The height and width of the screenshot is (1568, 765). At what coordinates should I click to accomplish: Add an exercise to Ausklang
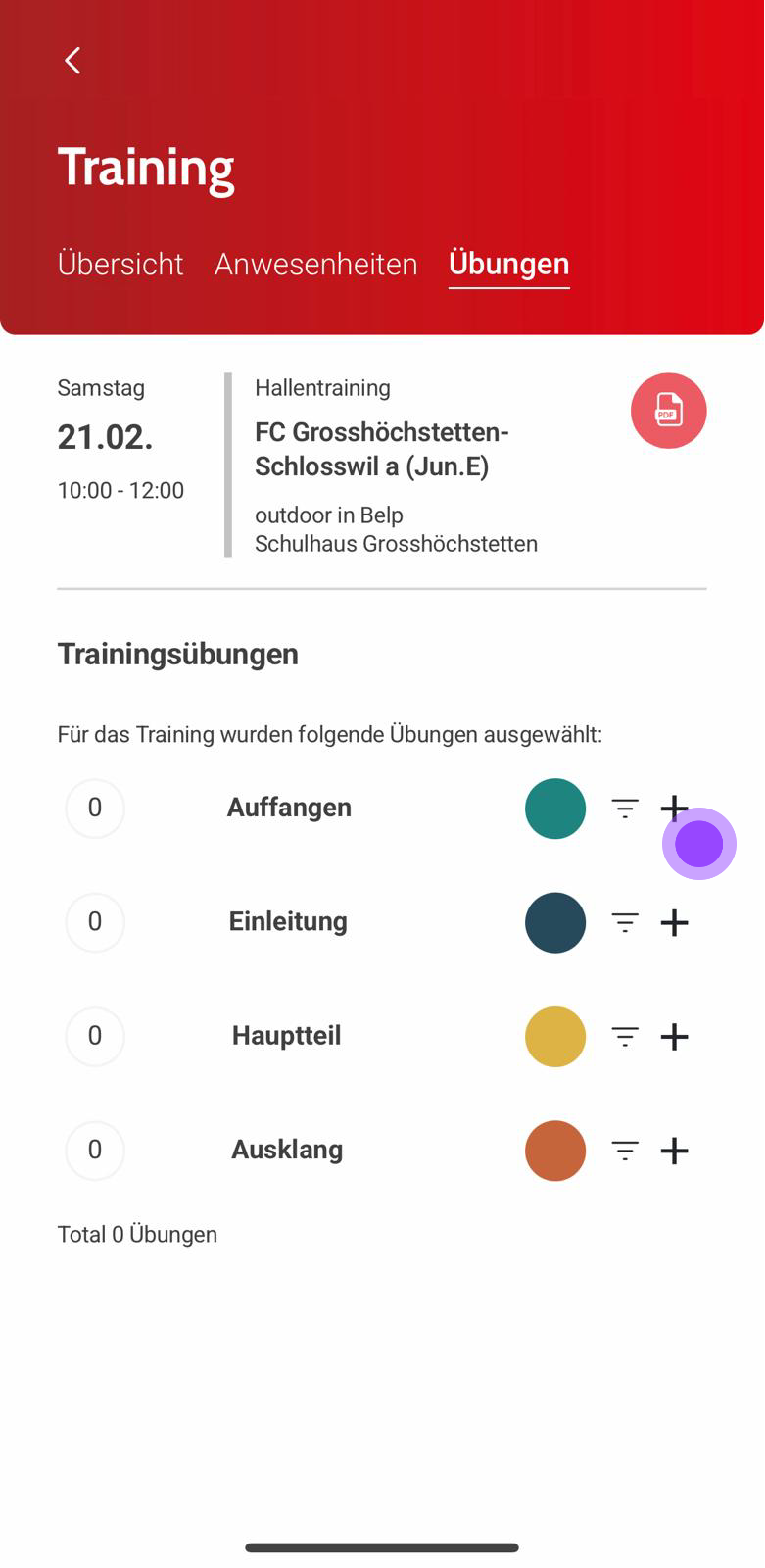point(674,1151)
